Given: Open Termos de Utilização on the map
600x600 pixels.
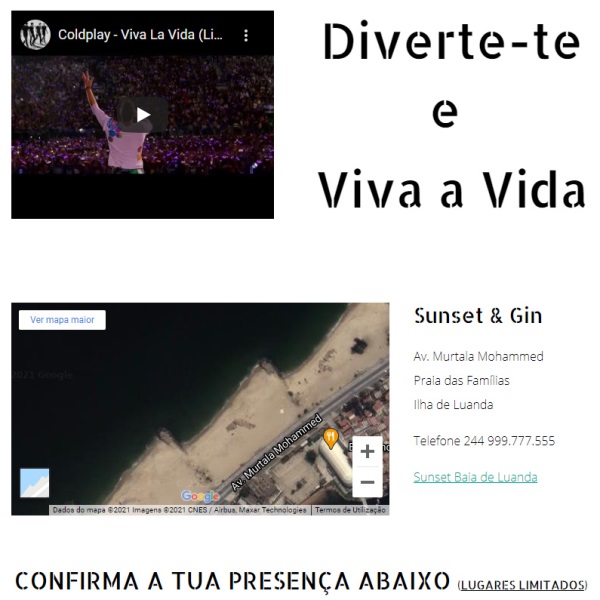Looking at the screenshot, I should click(x=350, y=510).
